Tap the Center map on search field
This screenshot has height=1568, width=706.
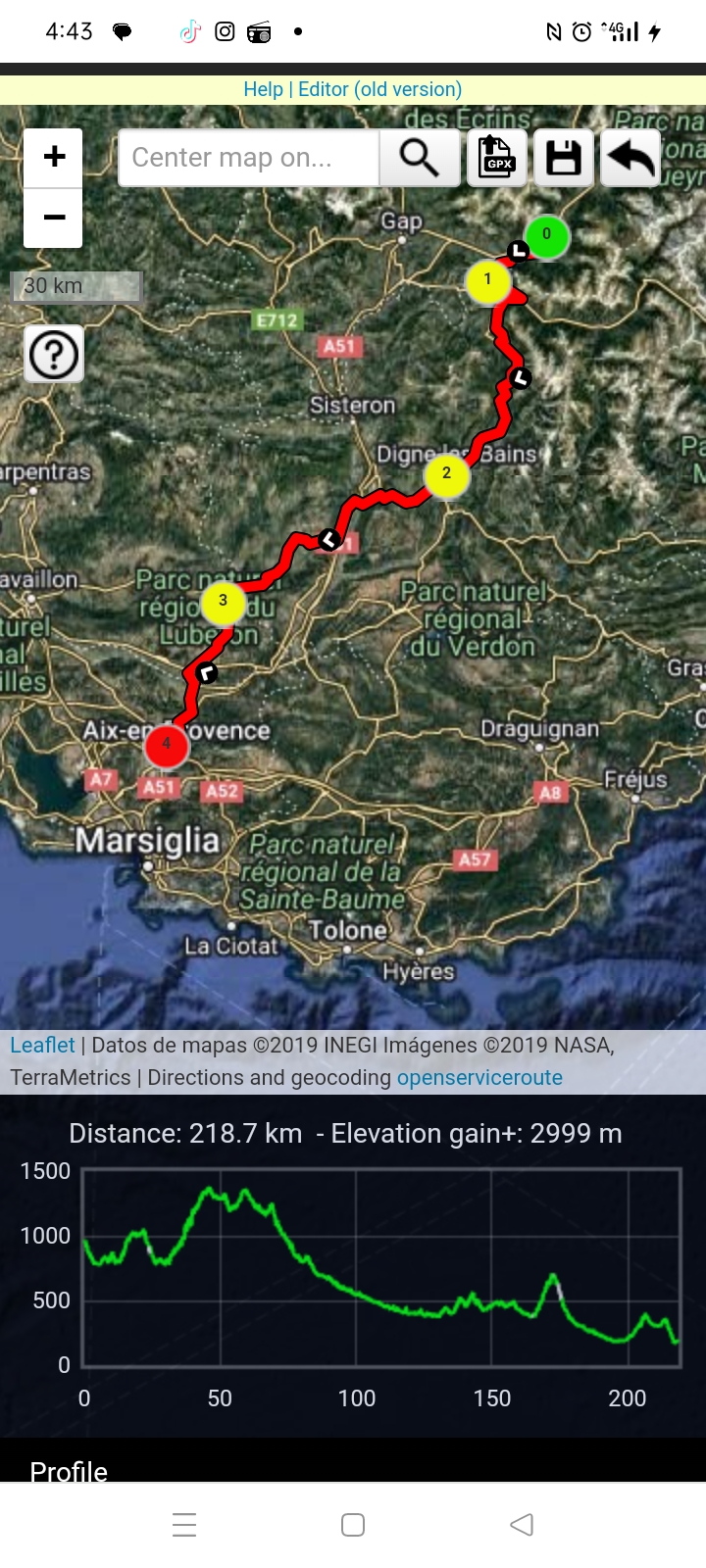[248, 158]
